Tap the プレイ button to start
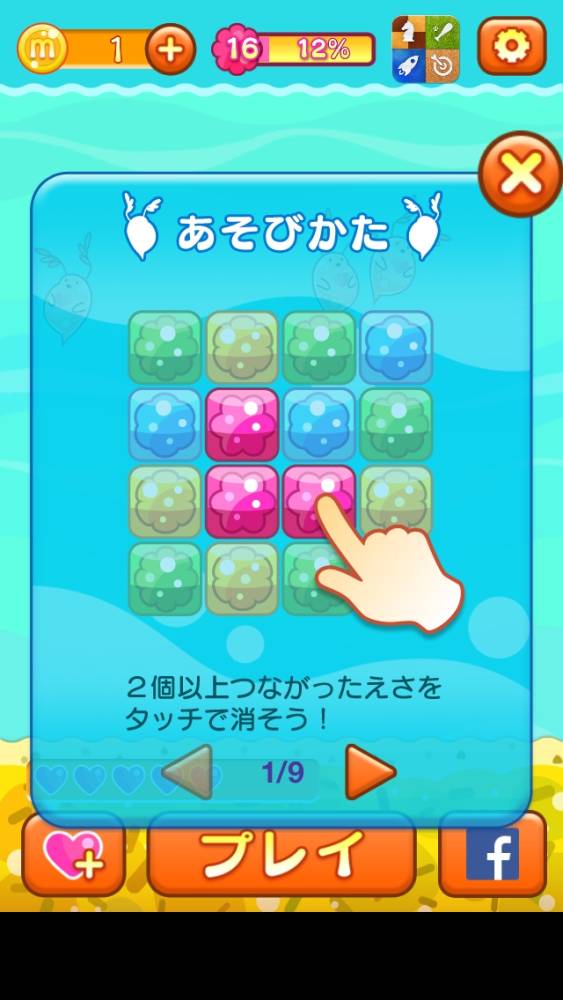The image size is (563, 1000). click(x=281, y=853)
